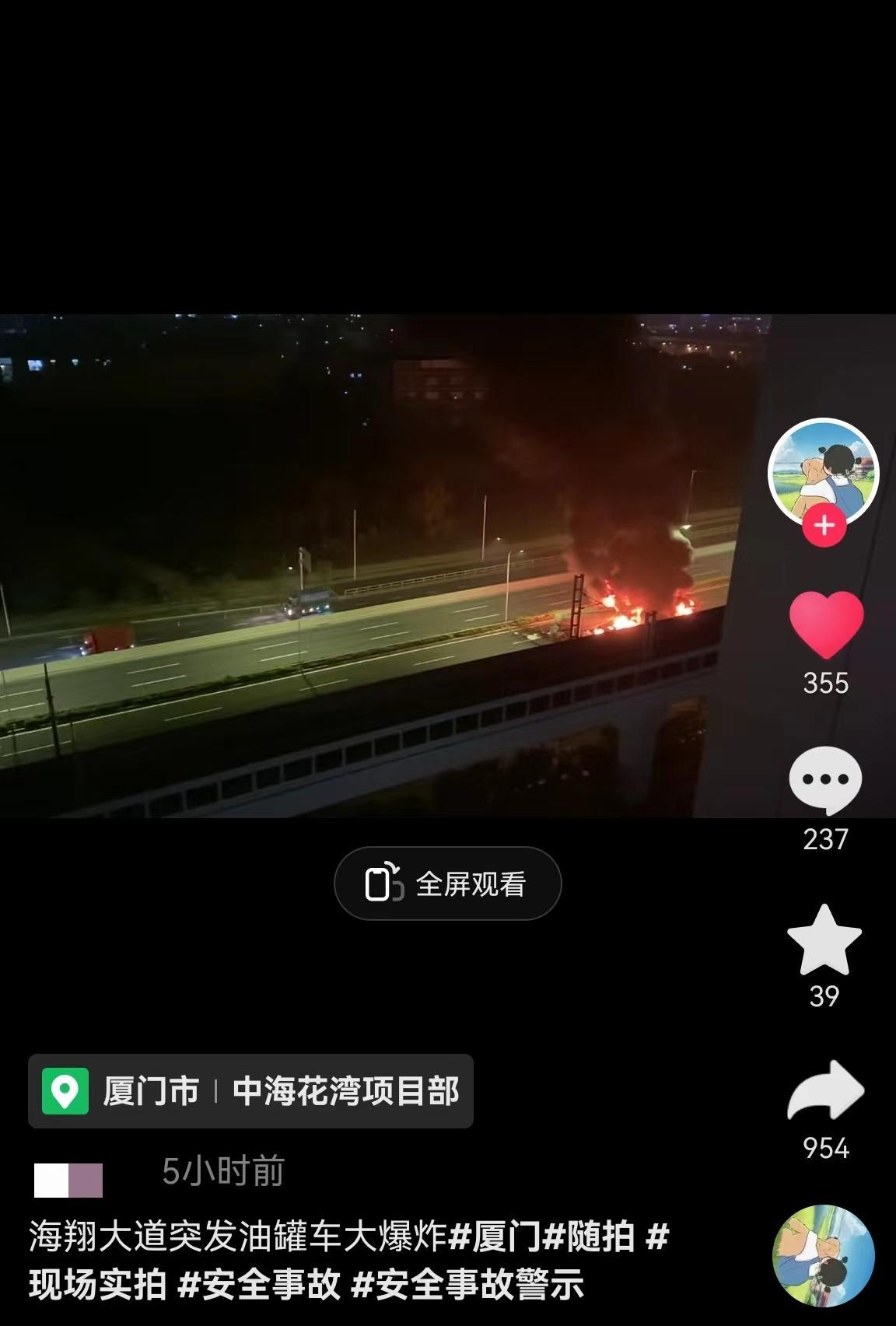Like the video with the heart icon

coord(826,624)
